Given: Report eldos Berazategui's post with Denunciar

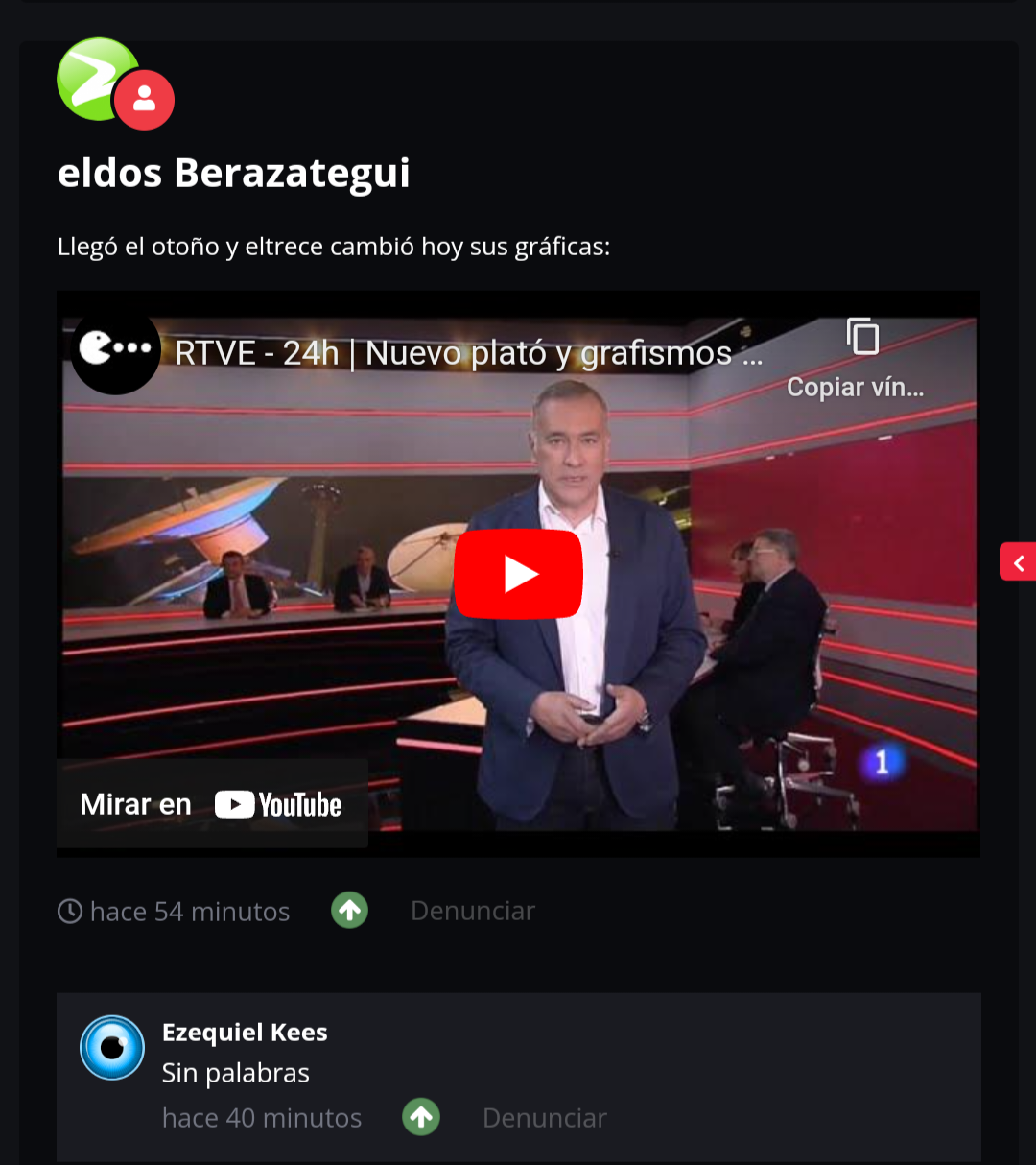Looking at the screenshot, I should coord(472,911).
